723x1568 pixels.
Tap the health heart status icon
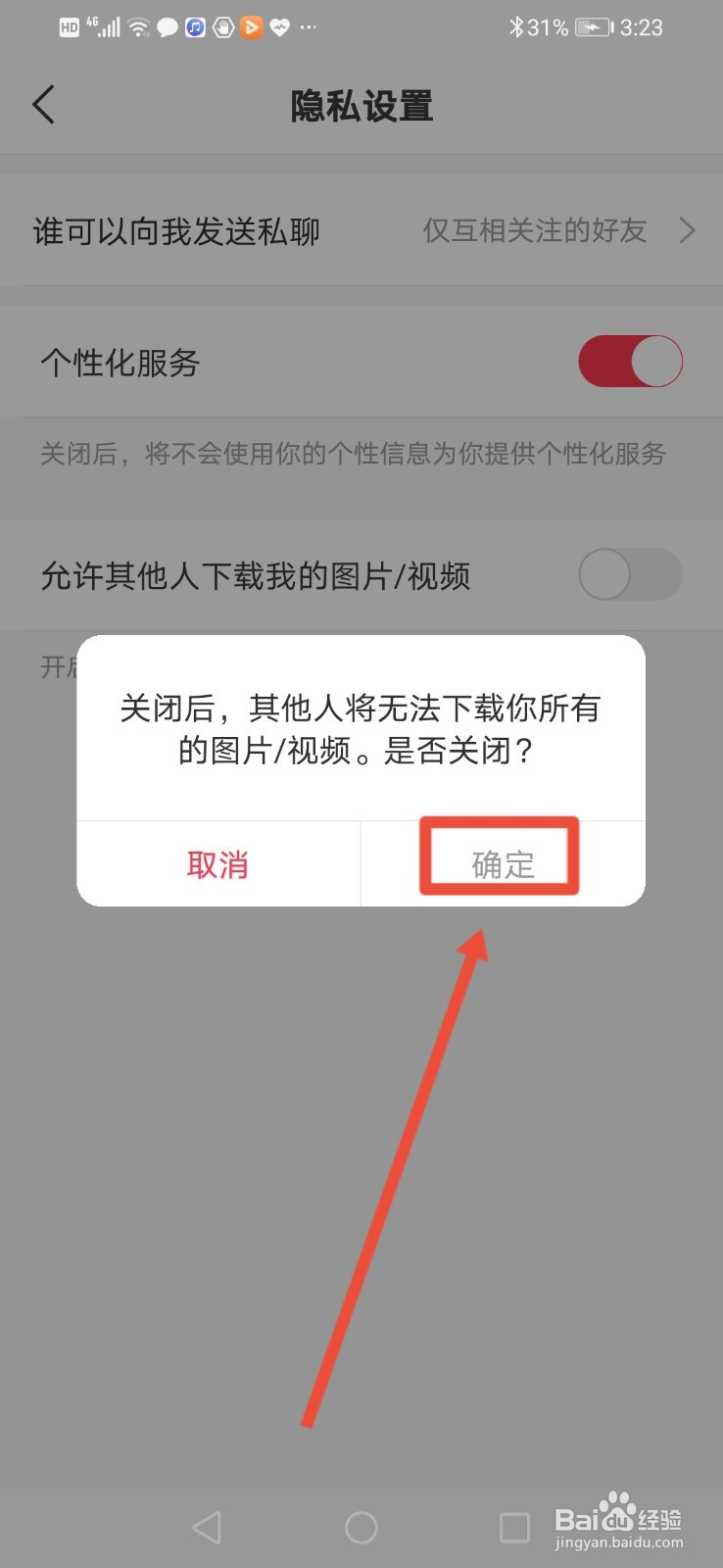pos(278,27)
